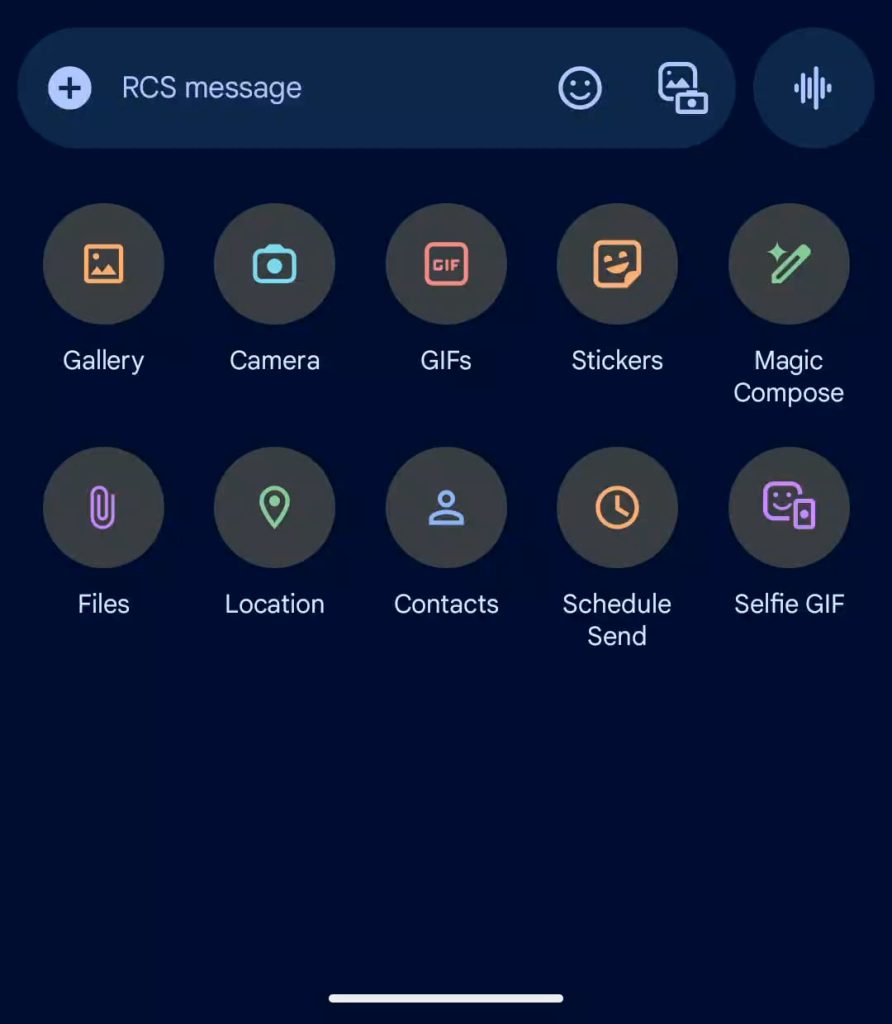
Task: Open Schedule Send
Action: [617, 507]
